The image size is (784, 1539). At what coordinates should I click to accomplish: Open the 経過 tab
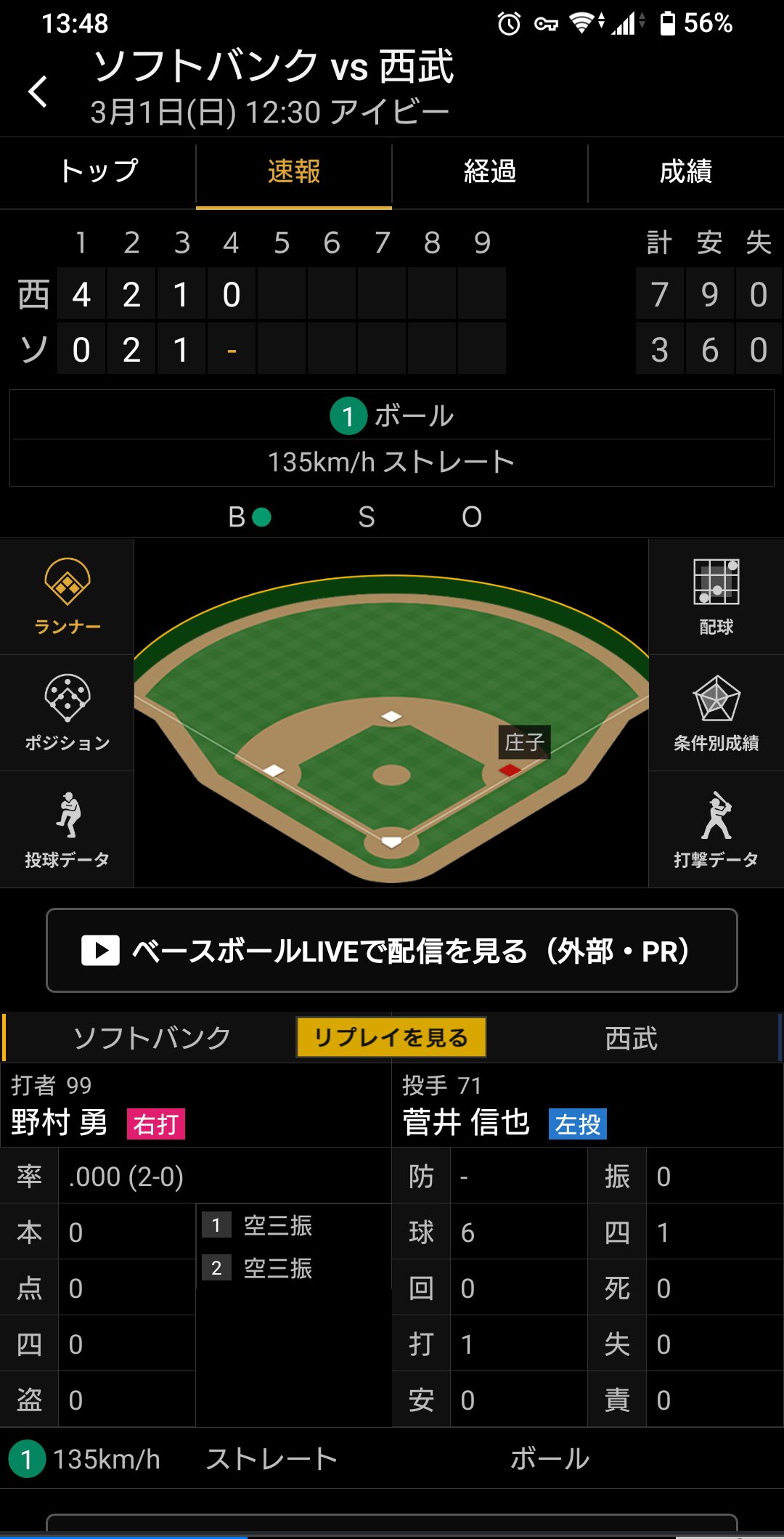pos(490,172)
